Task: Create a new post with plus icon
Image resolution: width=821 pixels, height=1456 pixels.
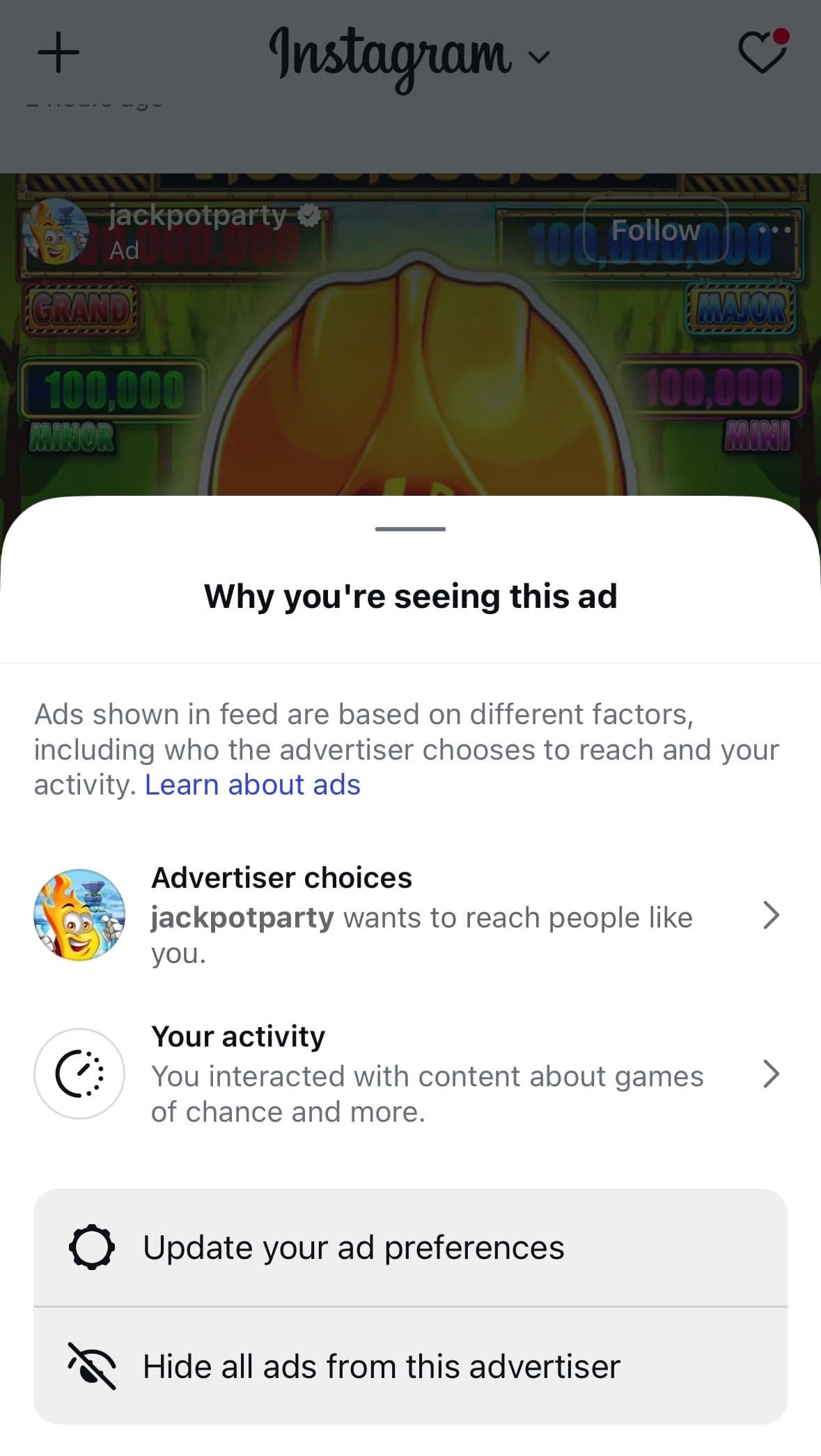Action: tap(58, 52)
